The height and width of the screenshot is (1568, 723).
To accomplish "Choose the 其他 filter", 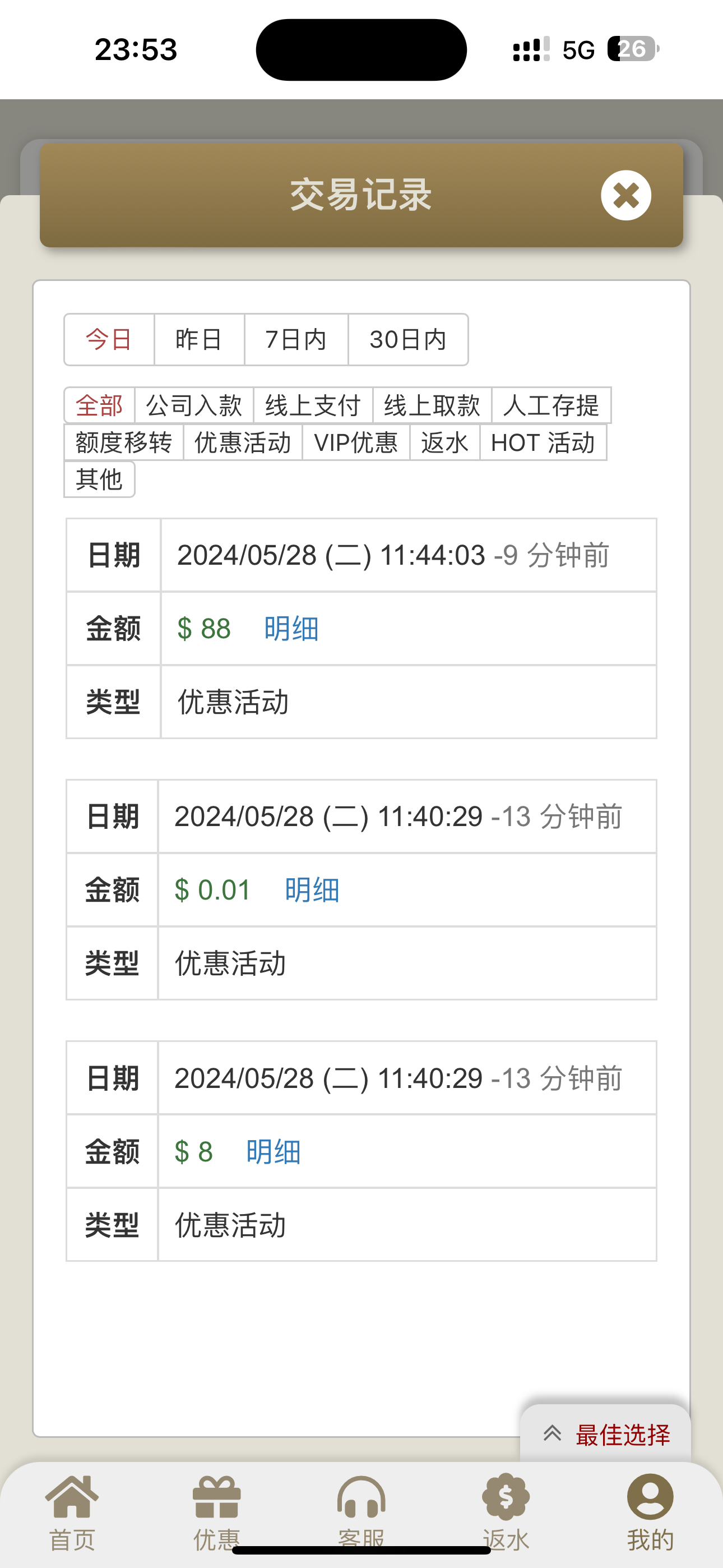I will [99, 479].
